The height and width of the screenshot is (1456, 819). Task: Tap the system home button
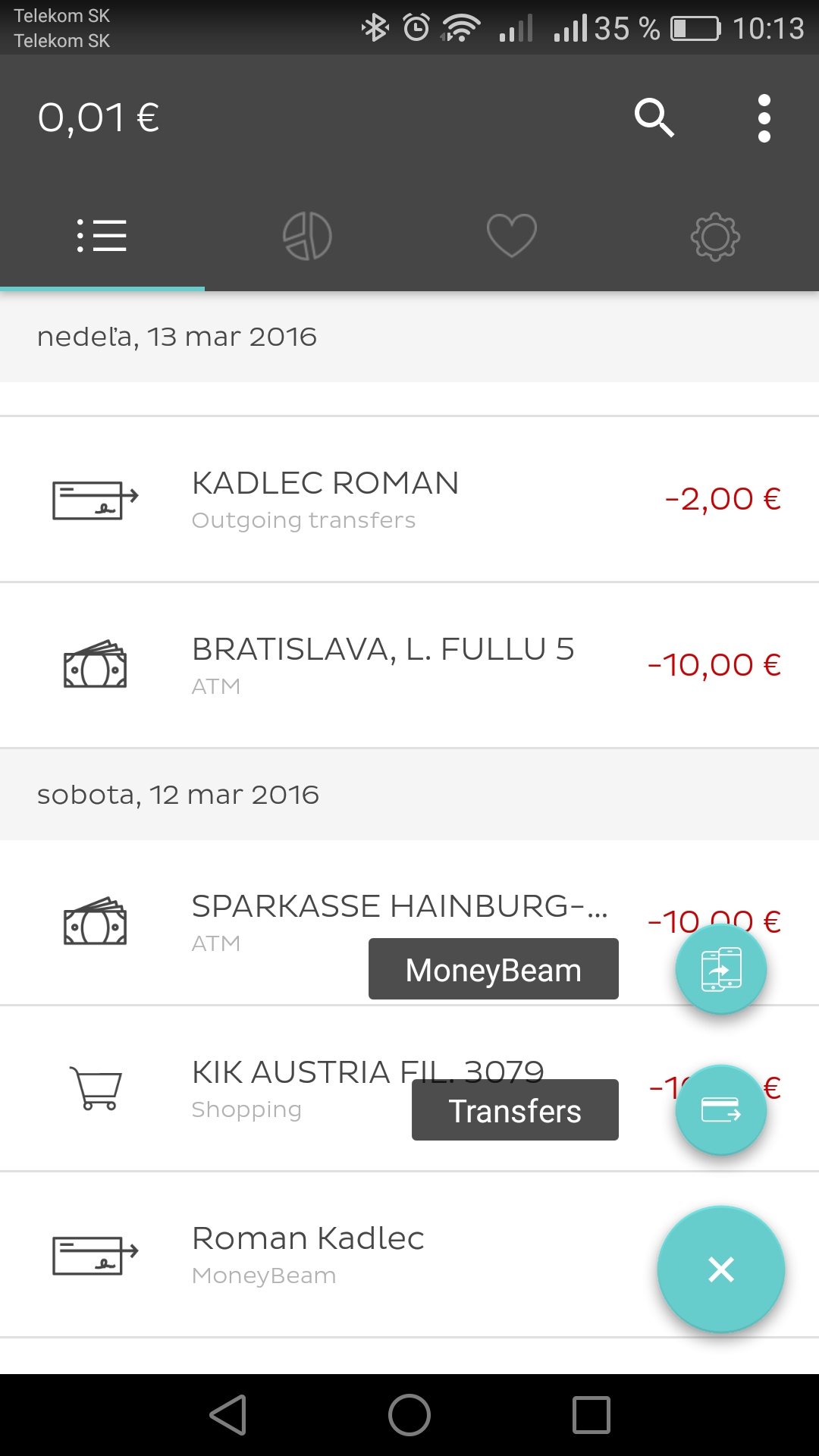[x=409, y=1415]
